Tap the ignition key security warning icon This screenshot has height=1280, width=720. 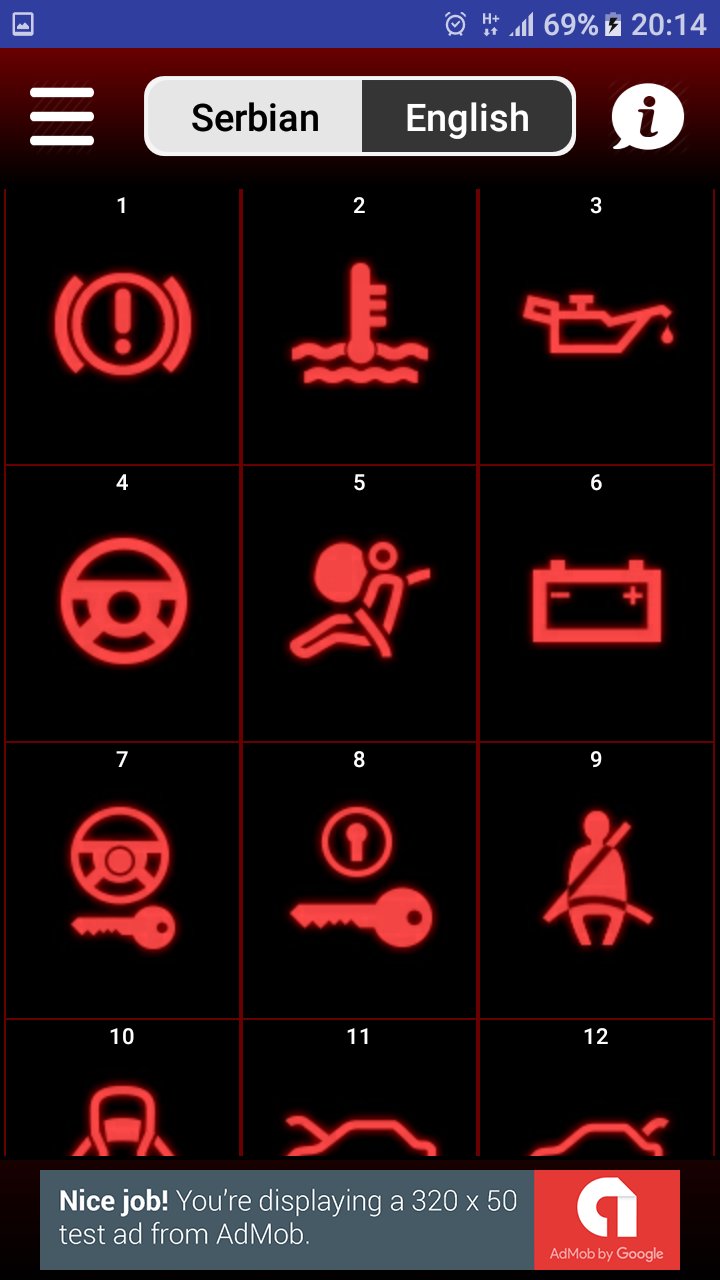(x=358, y=878)
